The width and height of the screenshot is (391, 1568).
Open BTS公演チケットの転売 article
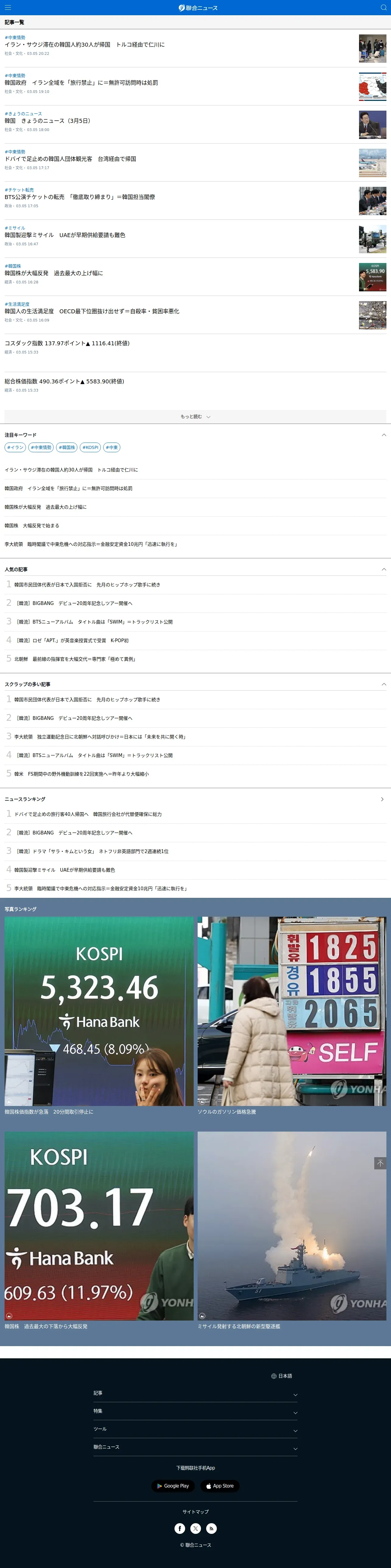pyautogui.click(x=80, y=197)
